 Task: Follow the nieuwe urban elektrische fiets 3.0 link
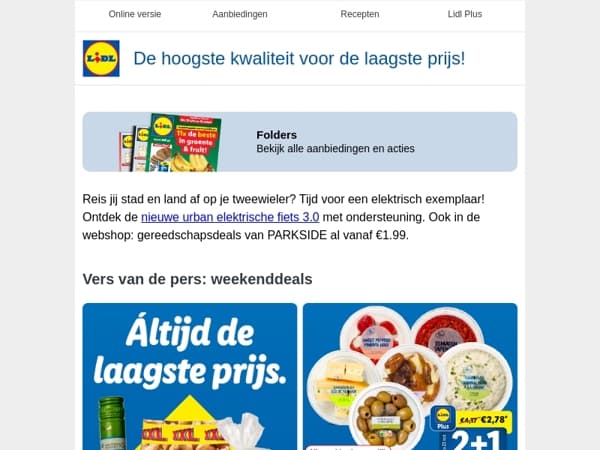pos(230,217)
